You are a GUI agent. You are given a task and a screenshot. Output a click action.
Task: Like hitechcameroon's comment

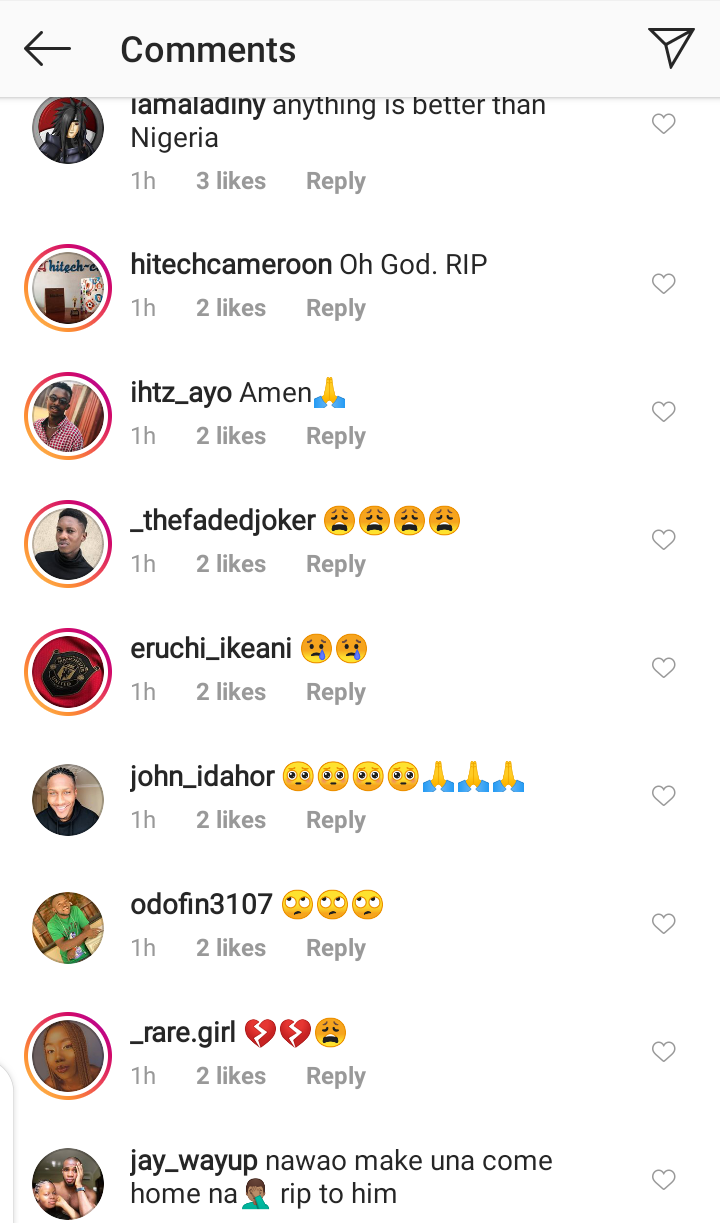[664, 284]
